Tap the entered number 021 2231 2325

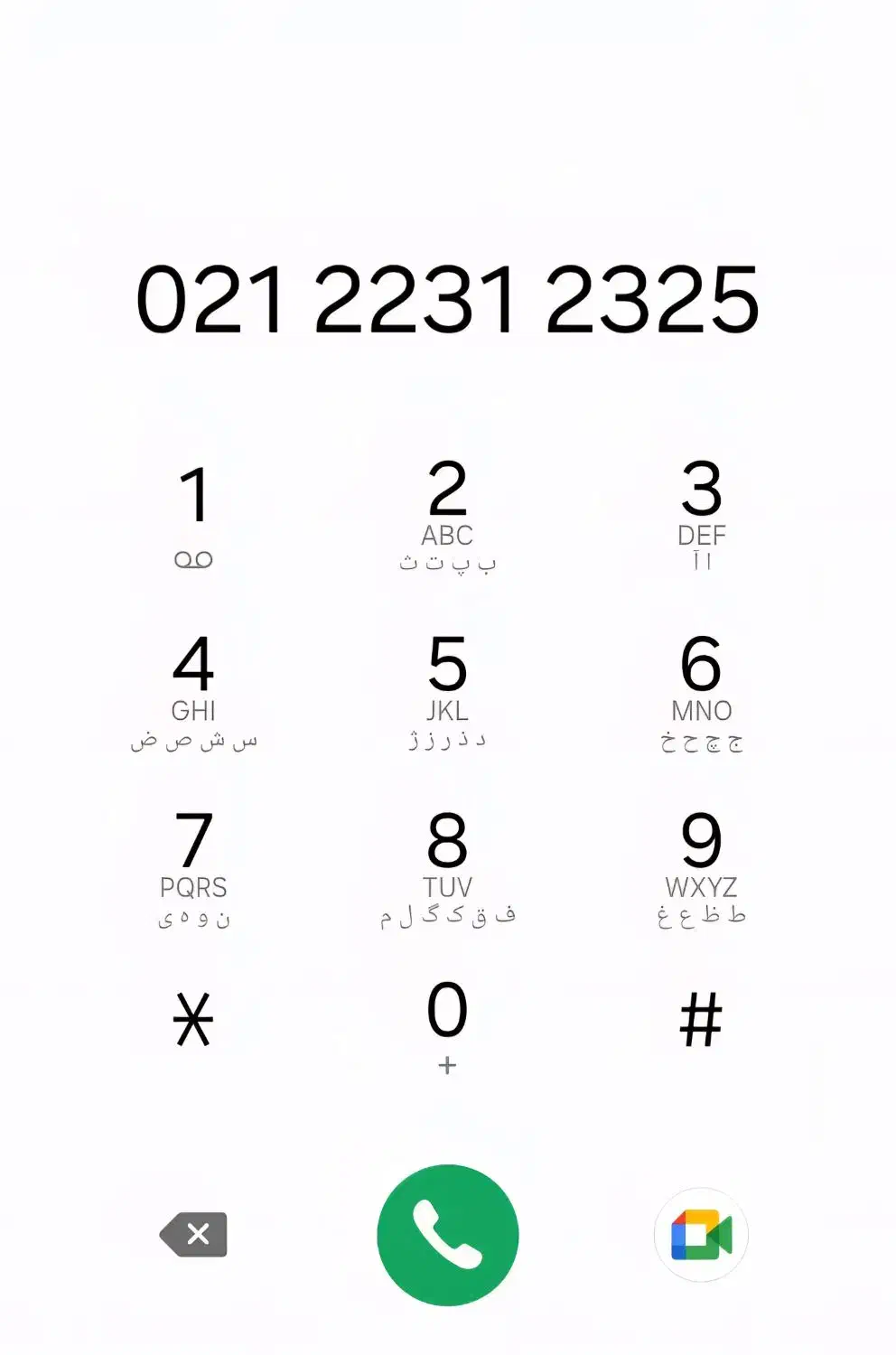coord(447,298)
